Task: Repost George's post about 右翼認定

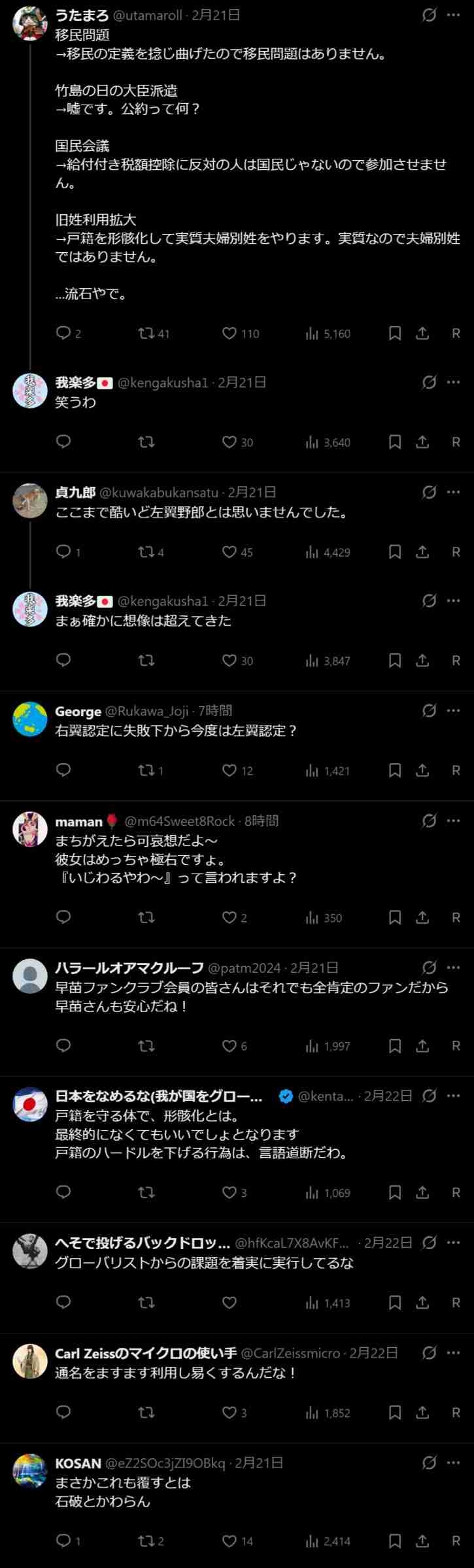Action: pyautogui.click(x=146, y=770)
